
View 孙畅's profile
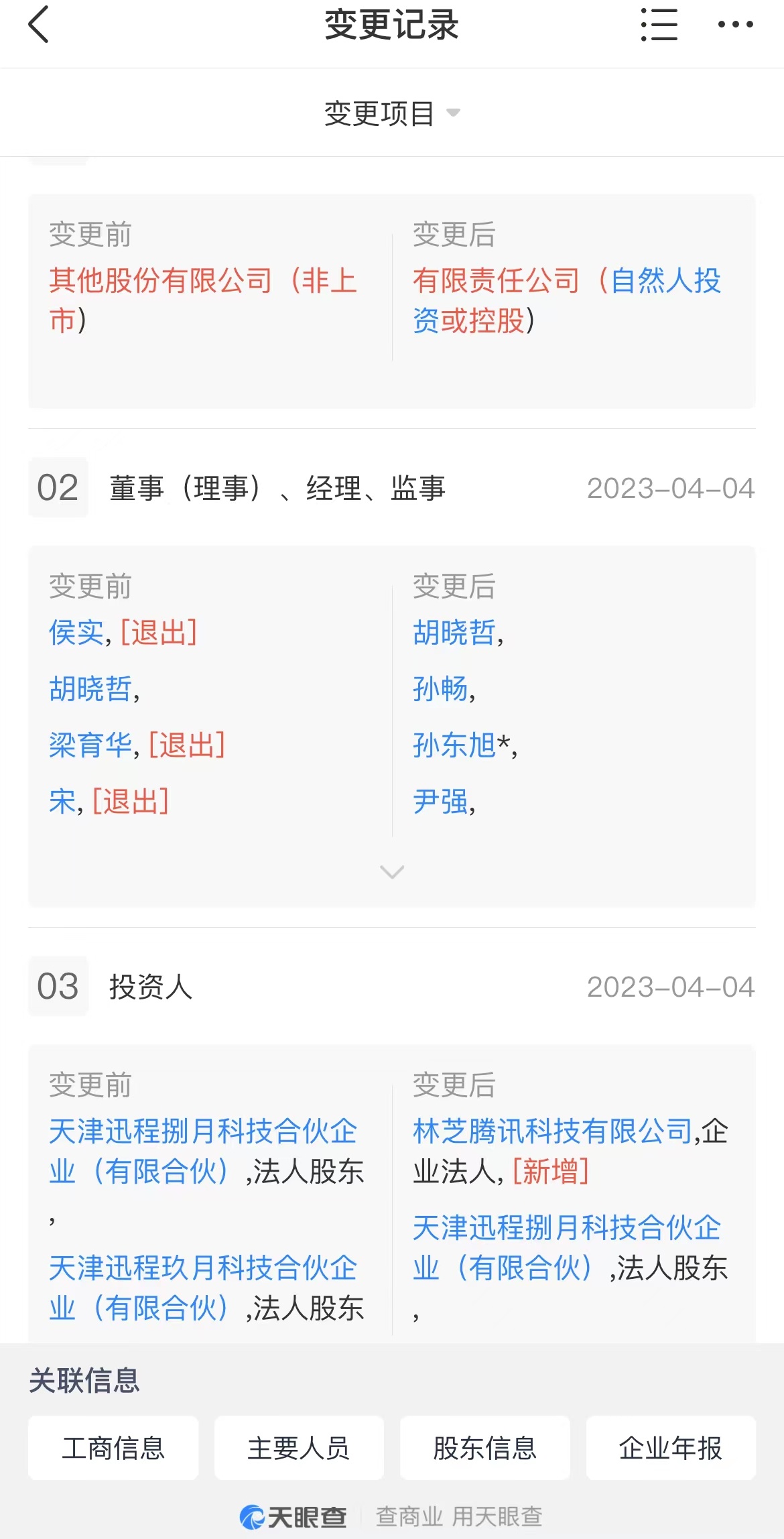(x=440, y=688)
